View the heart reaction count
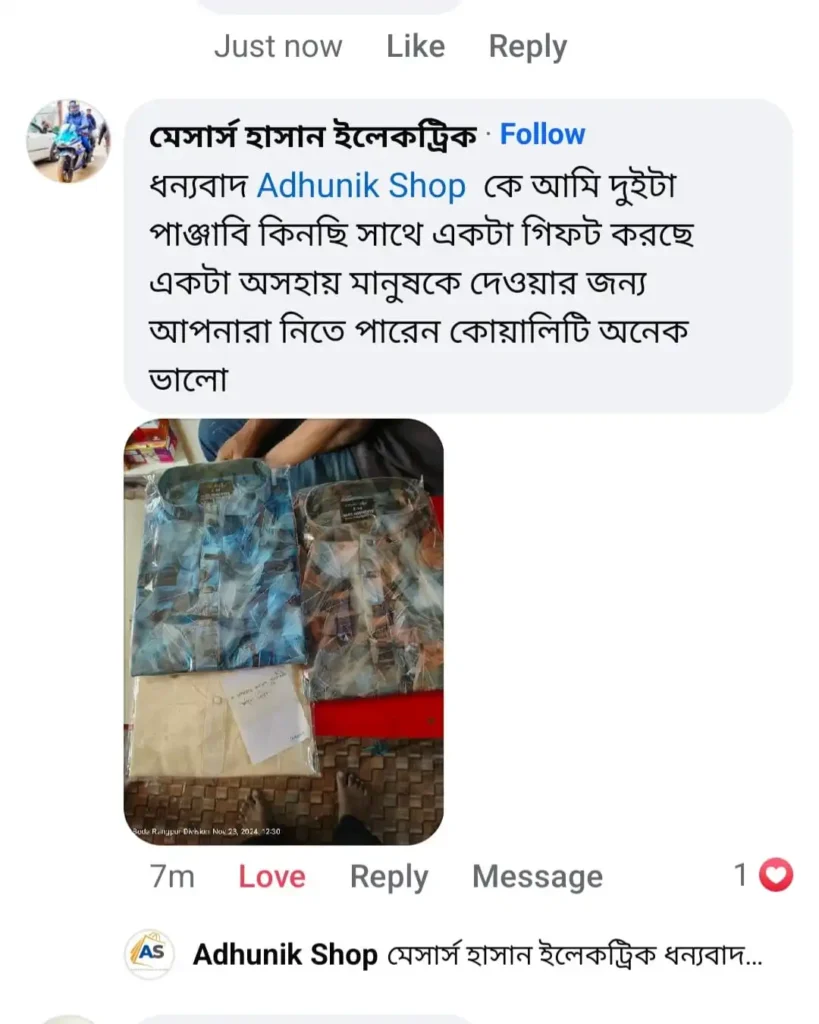Viewport: 819px width, 1024px height. [762, 875]
